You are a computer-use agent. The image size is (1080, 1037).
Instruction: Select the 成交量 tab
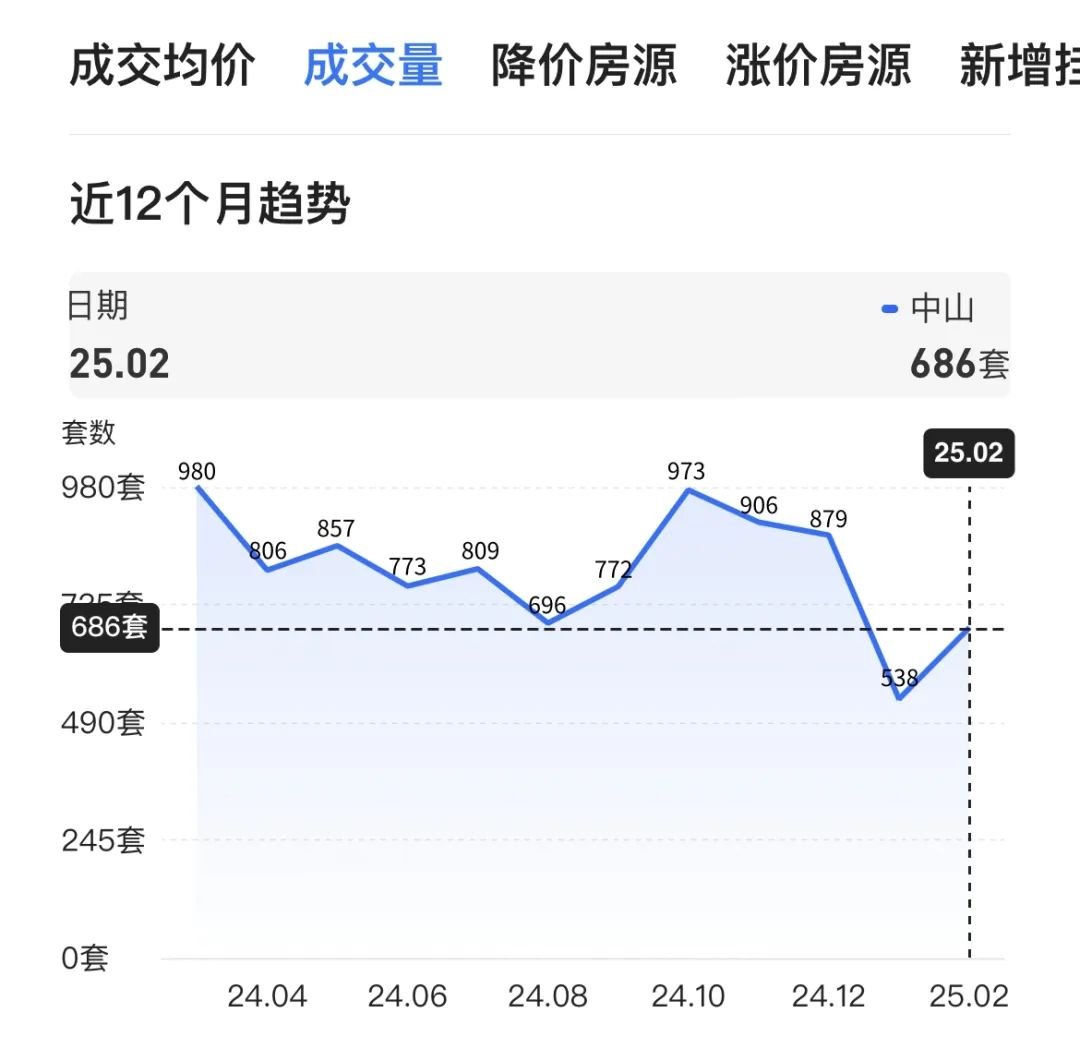point(373,66)
